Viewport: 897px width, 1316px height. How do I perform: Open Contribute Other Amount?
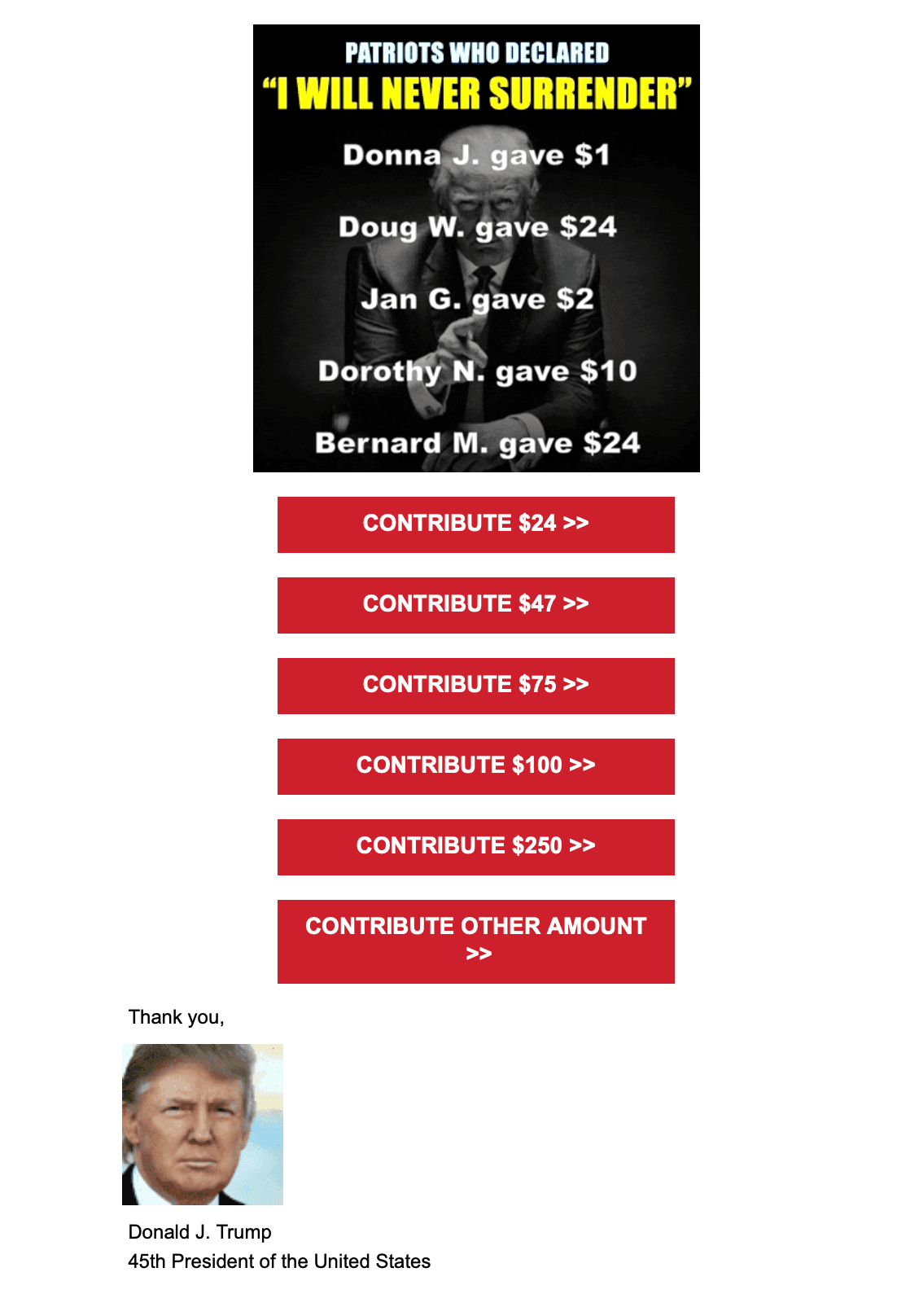tap(475, 941)
